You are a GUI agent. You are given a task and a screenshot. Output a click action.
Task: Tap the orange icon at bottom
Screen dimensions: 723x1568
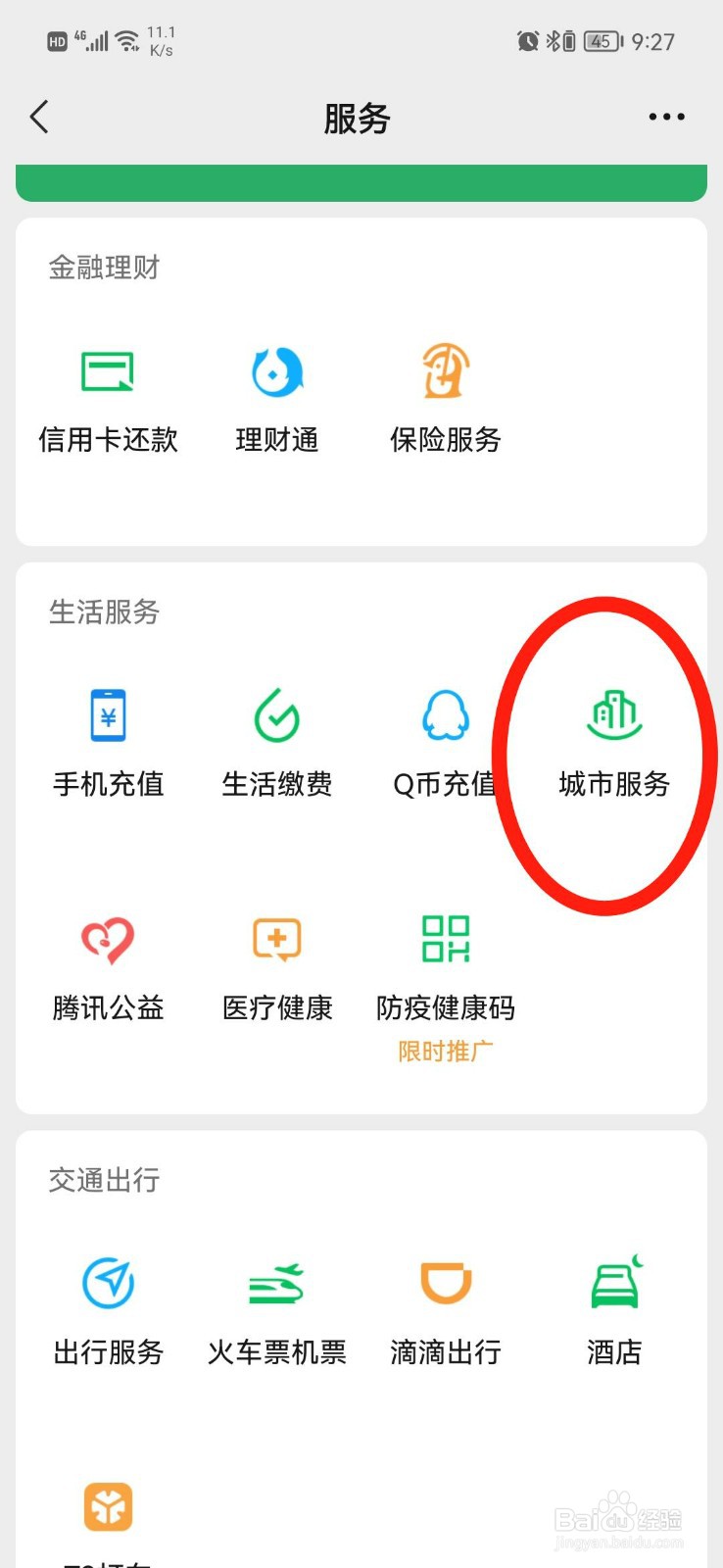point(108,1504)
